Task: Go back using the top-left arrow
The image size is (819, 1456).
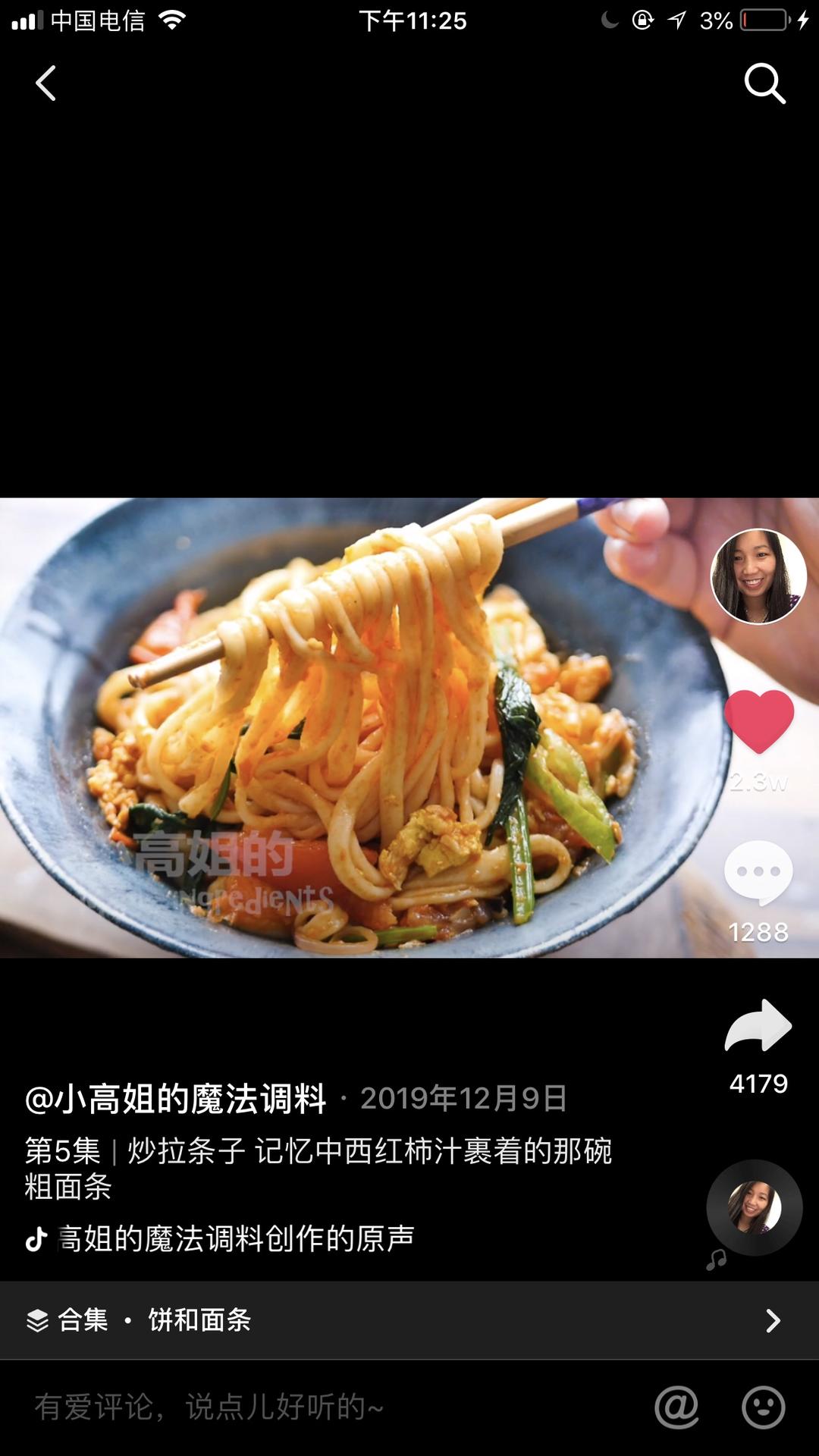Action: point(46,83)
